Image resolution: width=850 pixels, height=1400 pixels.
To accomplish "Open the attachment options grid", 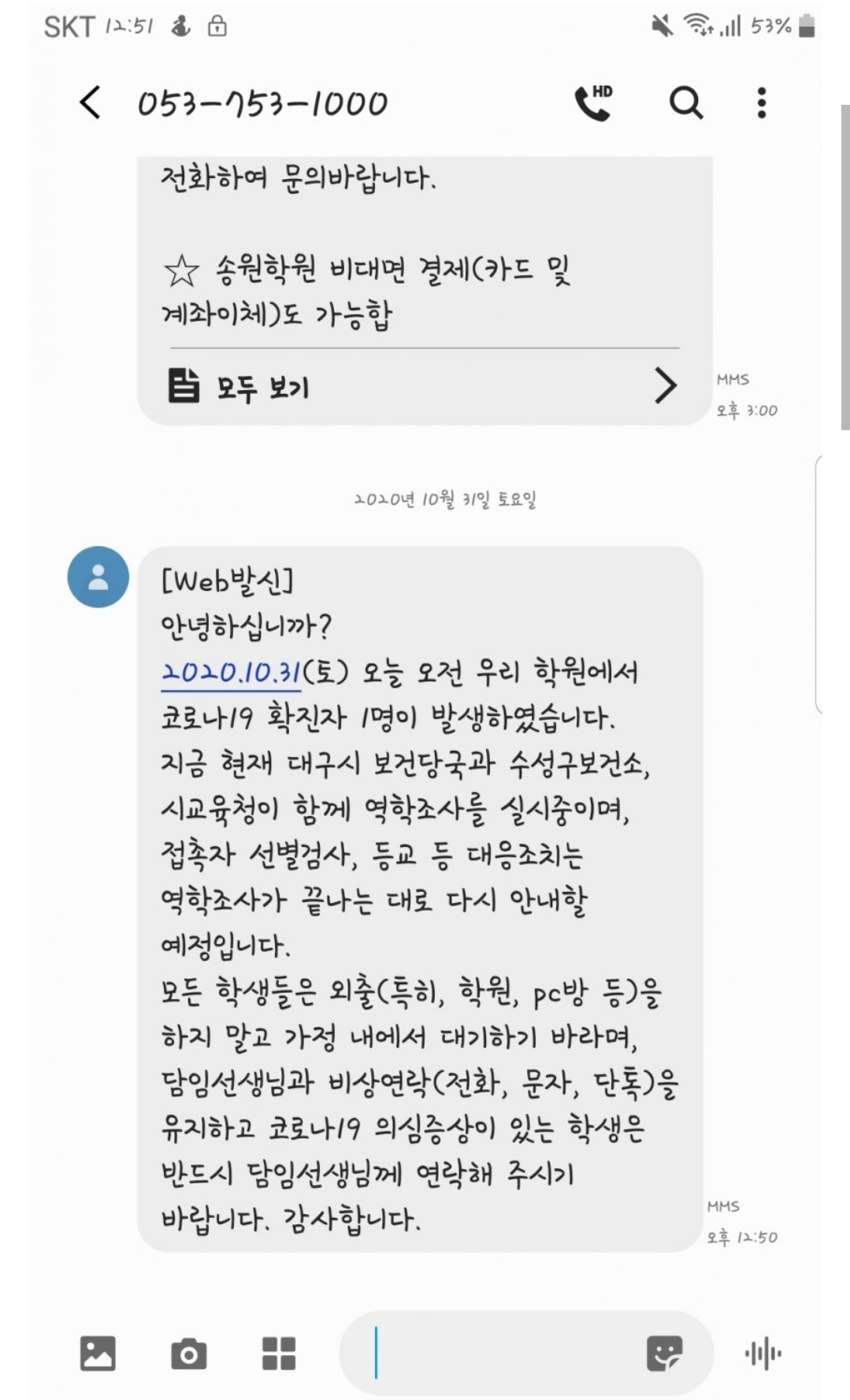I will pos(279,1354).
